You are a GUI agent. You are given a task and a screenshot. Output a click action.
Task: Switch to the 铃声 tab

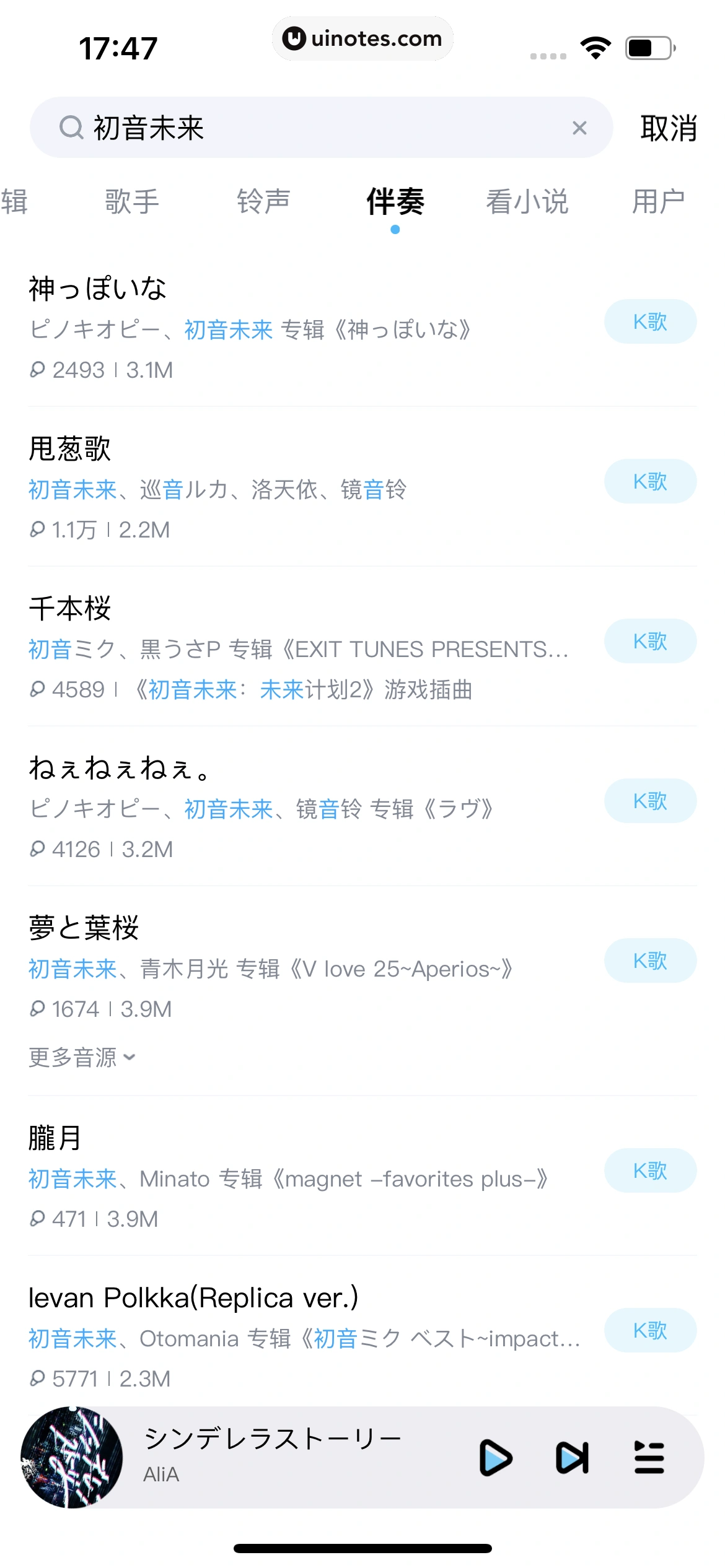[264, 202]
